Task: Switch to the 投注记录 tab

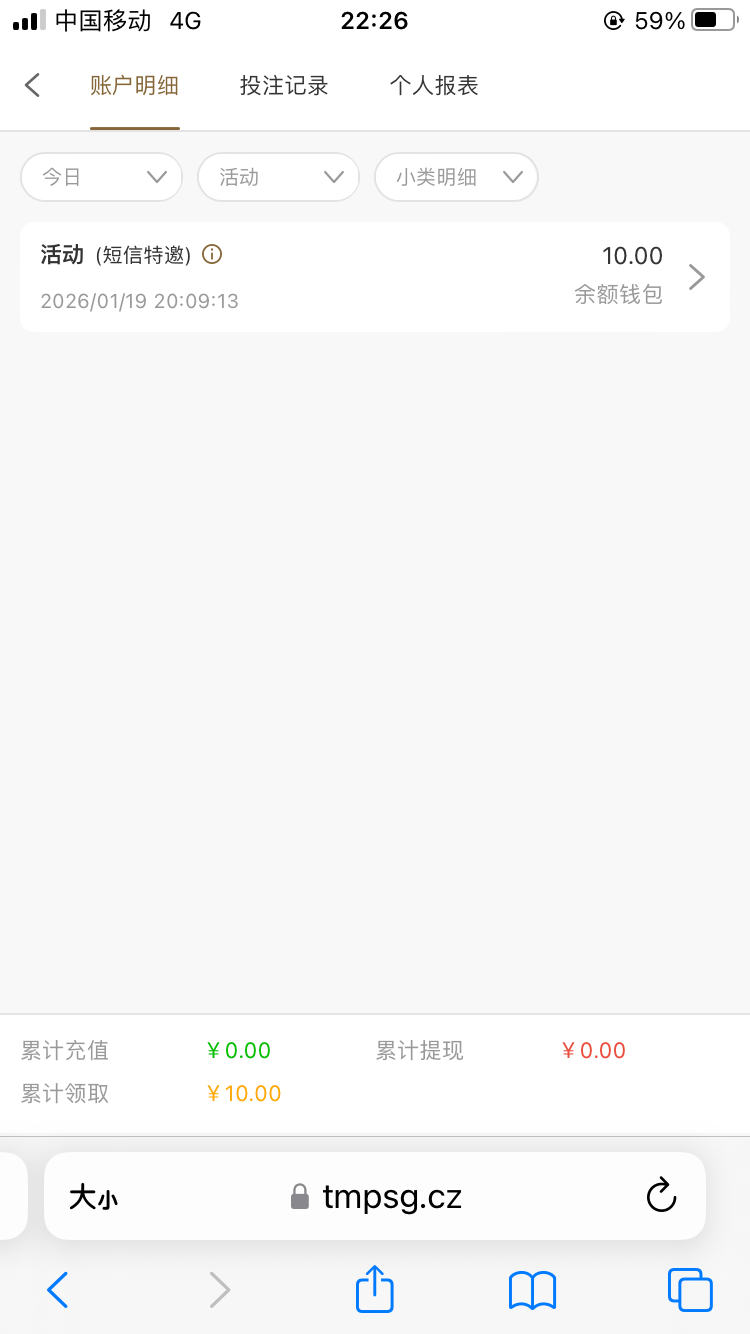Action: (284, 86)
